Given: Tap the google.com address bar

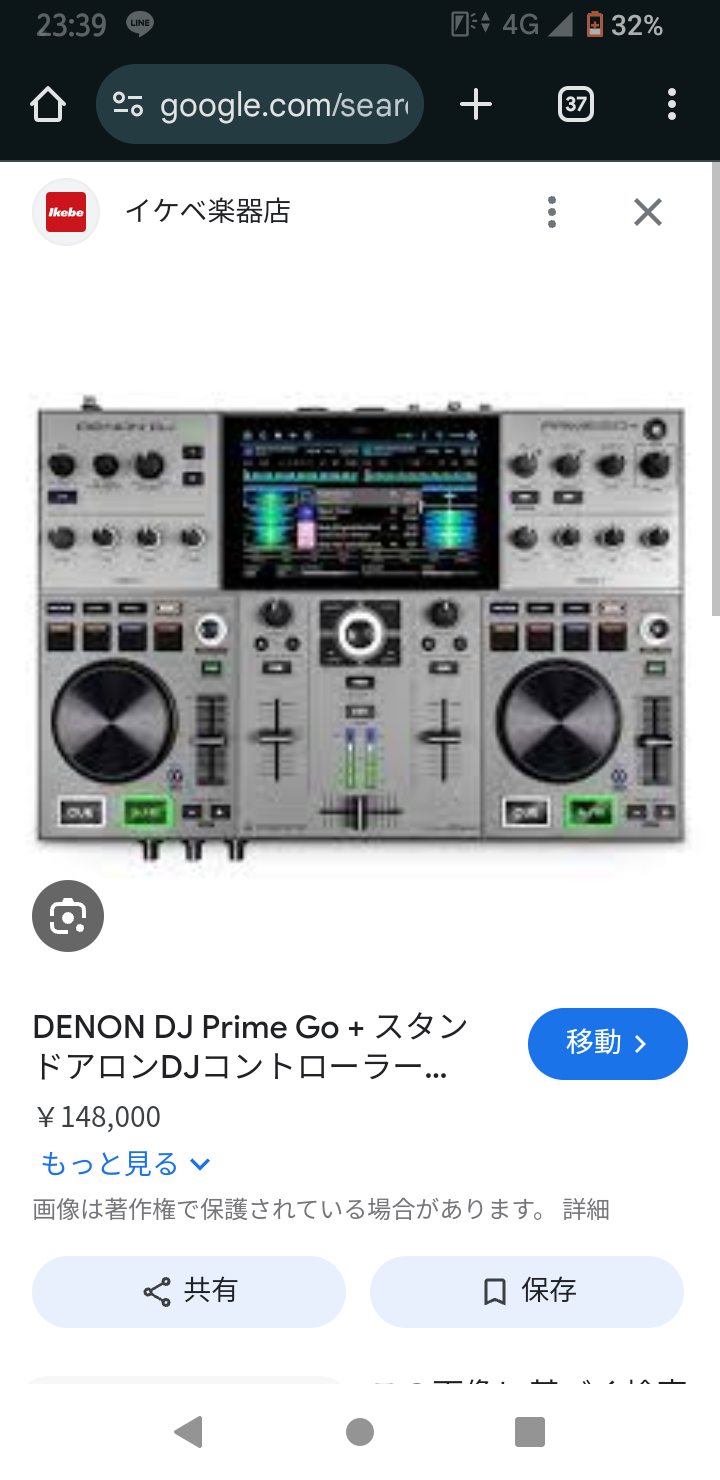Looking at the screenshot, I should tap(260, 104).
